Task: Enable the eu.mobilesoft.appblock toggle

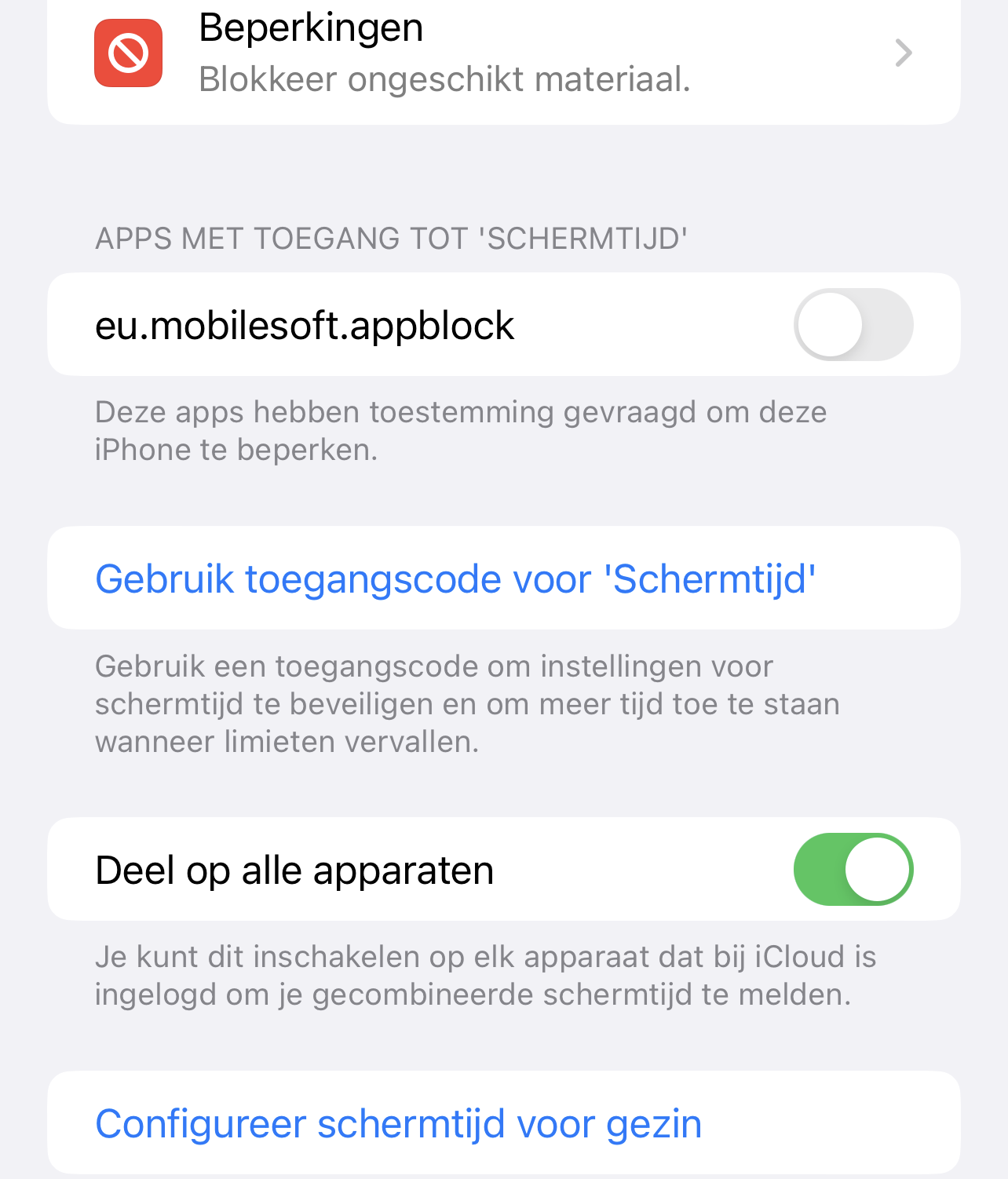Action: (853, 324)
